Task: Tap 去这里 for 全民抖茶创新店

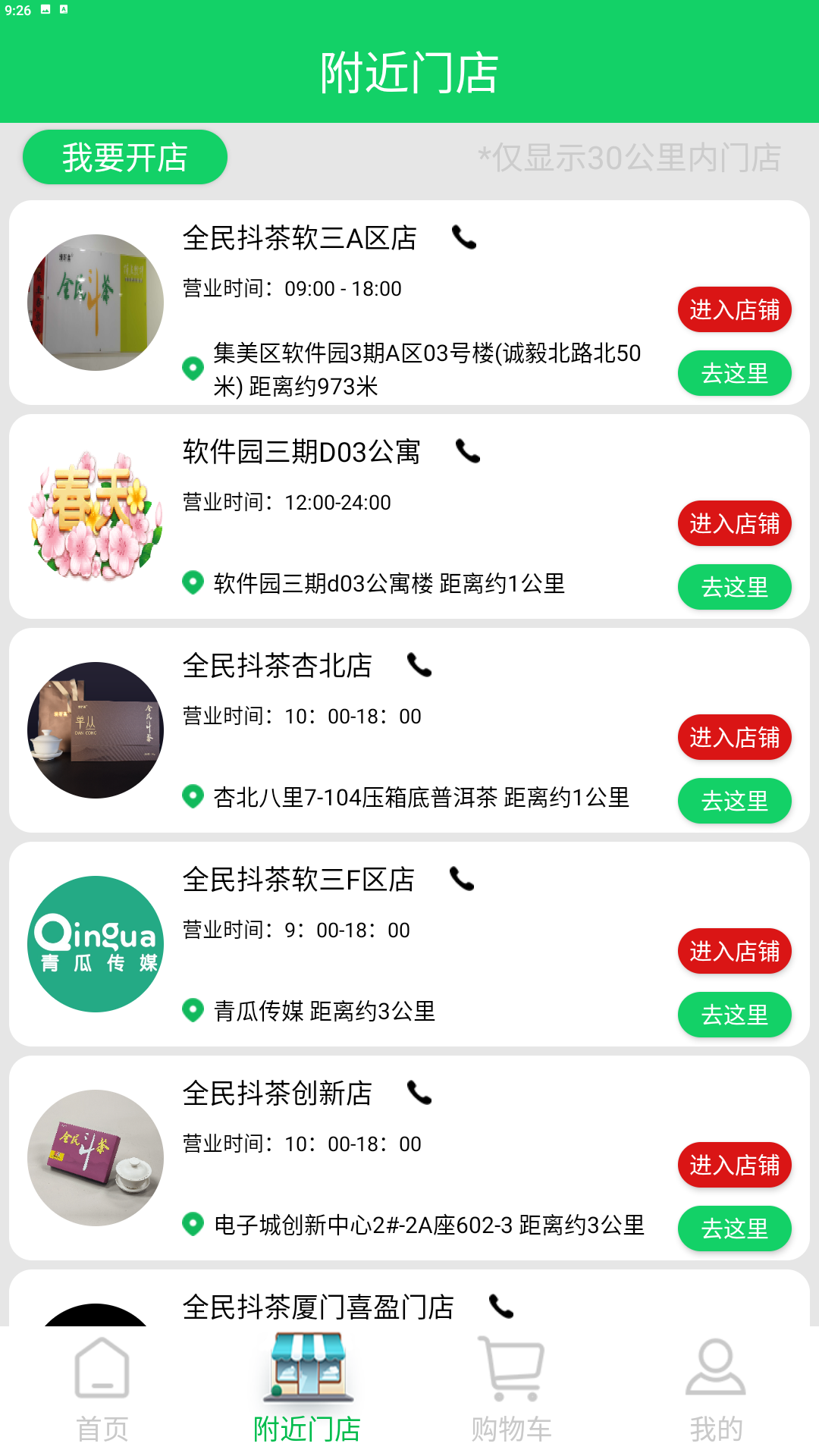Action: coord(734,1228)
